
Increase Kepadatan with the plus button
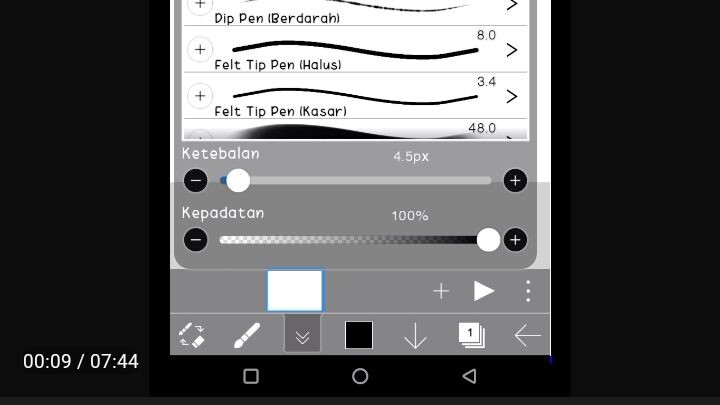tap(515, 240)
